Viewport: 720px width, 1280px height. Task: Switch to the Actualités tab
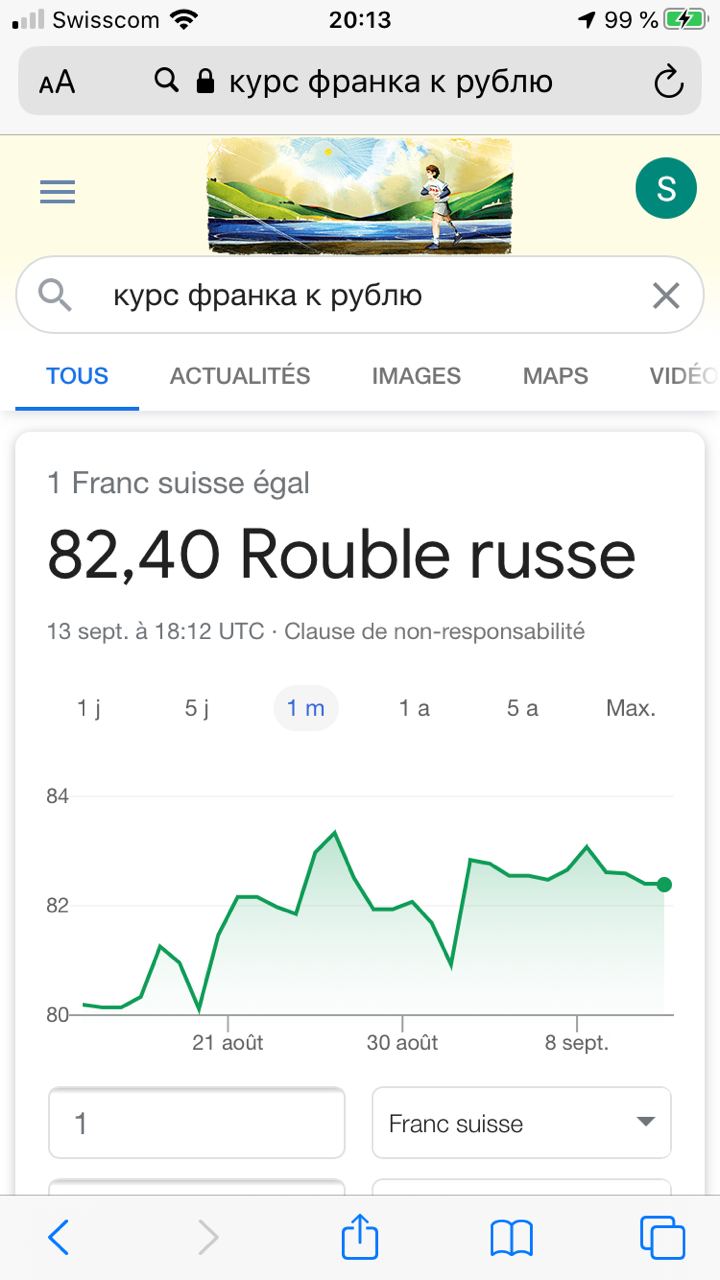click(240, 376)
